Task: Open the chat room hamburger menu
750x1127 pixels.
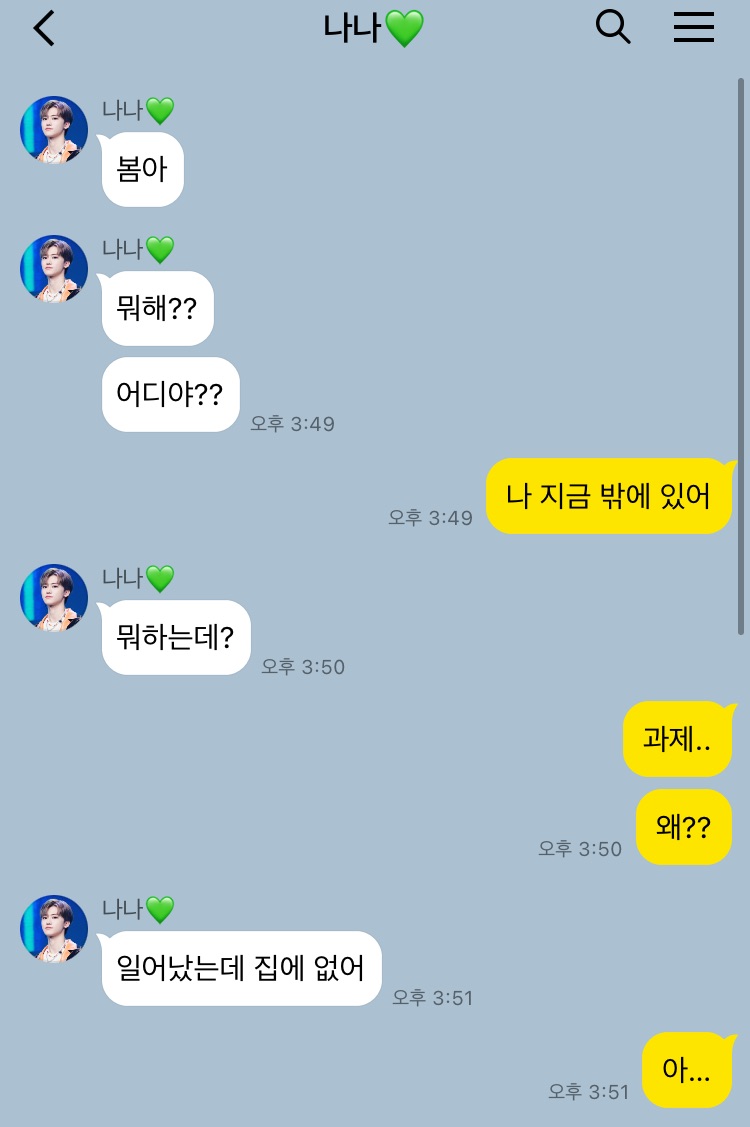Action: click(x=693, y=28)
